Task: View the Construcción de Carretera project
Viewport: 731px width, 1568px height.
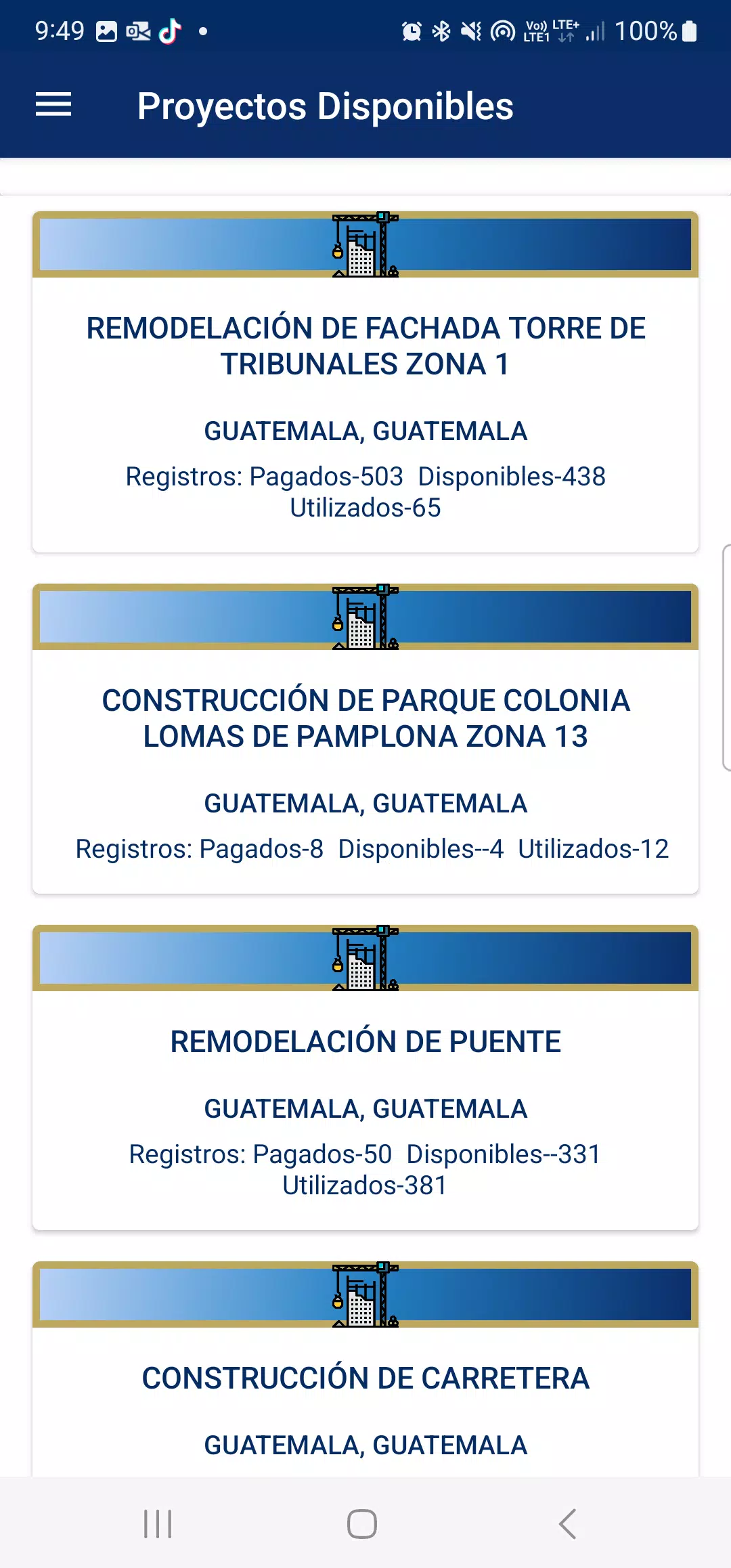Action: coord(365,1368)
